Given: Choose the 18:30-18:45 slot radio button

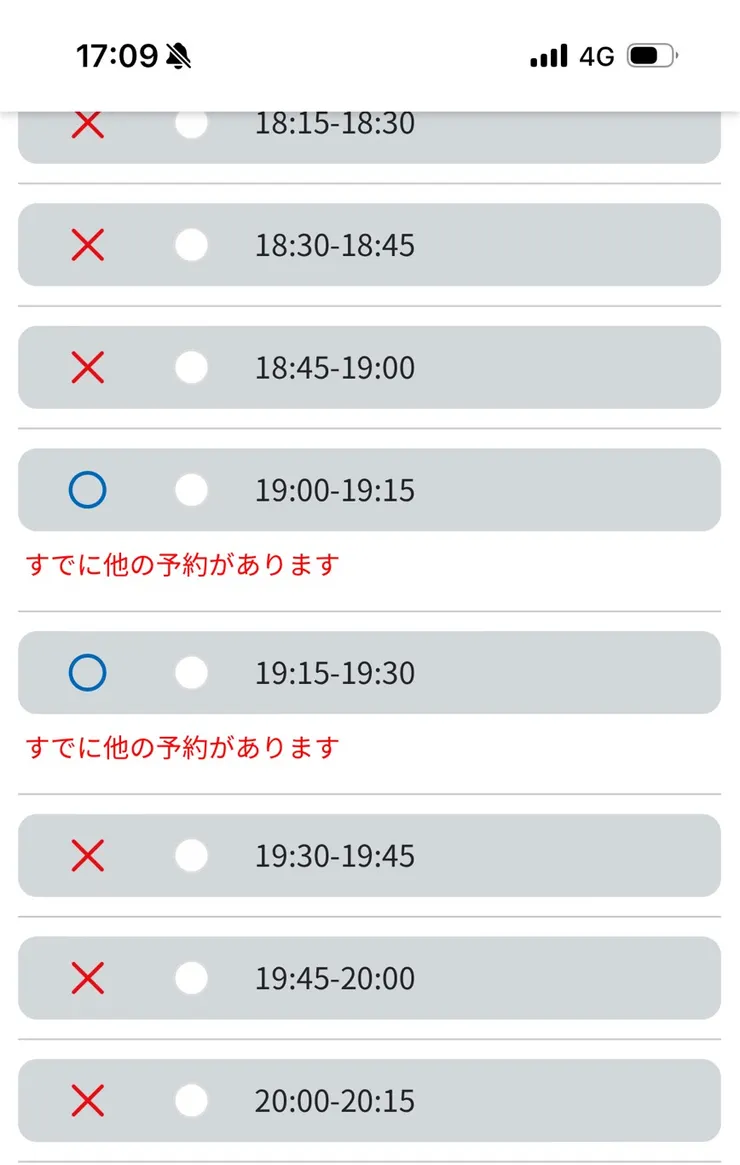Looking at the screenshot, I should [191, 245].
